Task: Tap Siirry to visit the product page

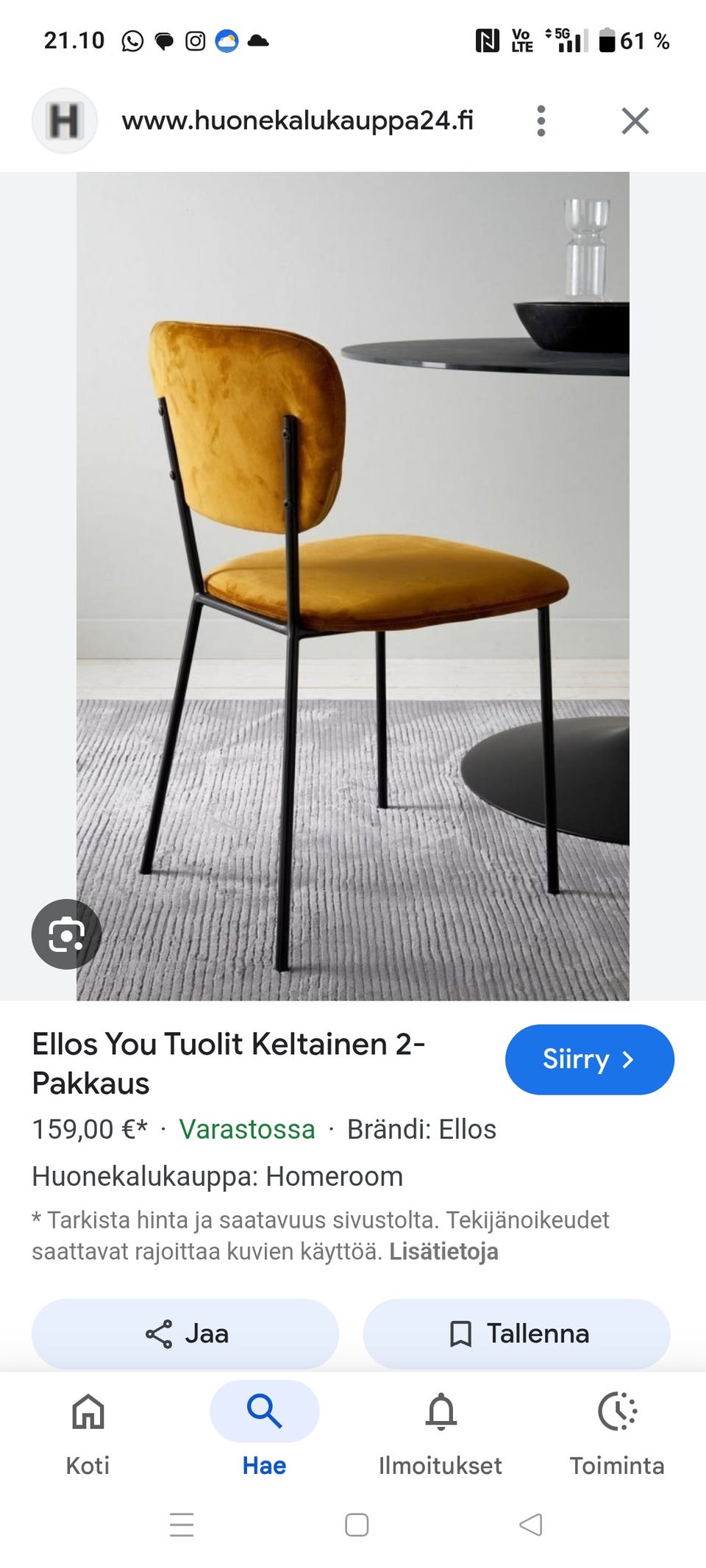Action: [x=589, y=1059]
